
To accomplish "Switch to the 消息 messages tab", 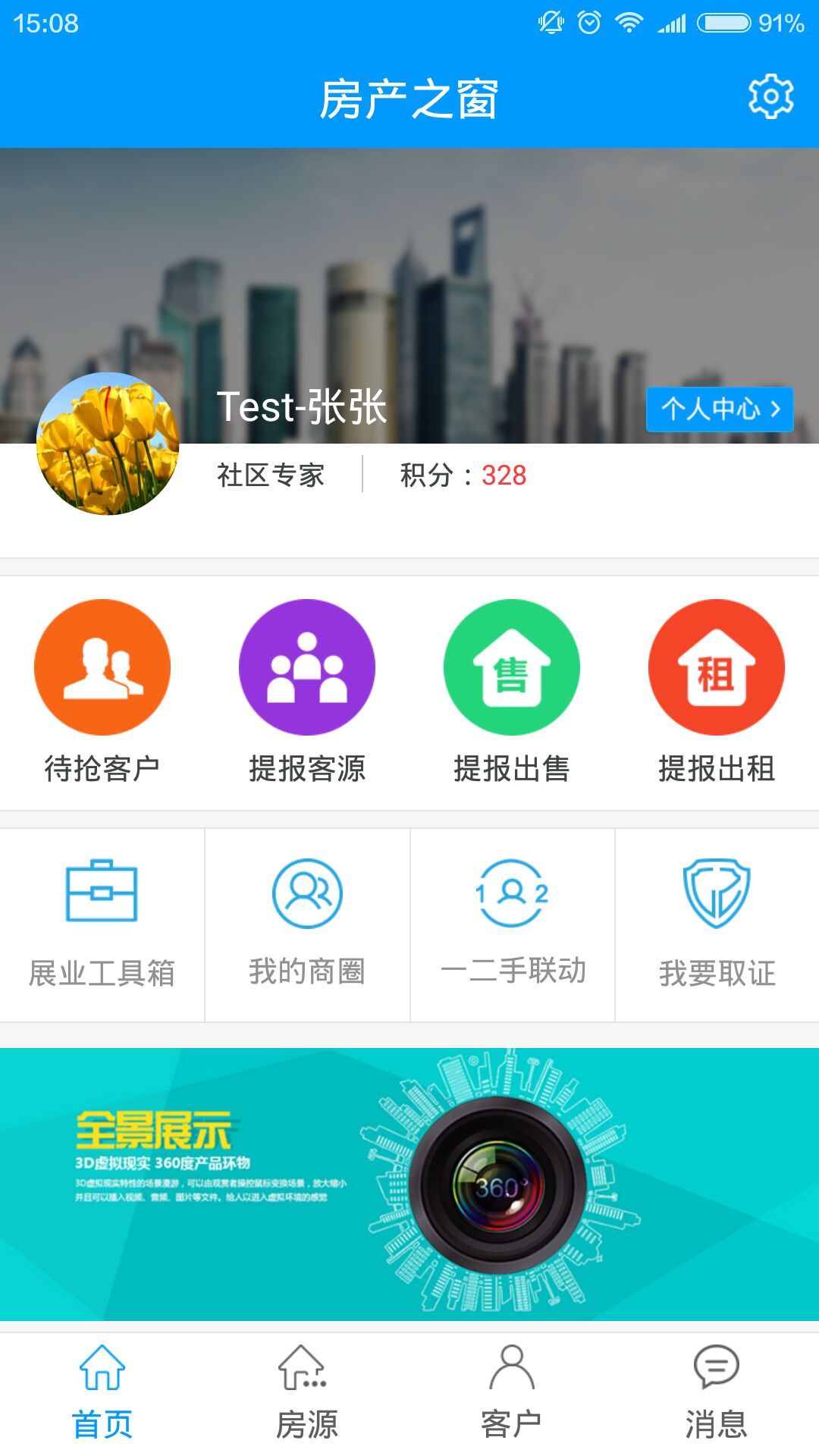I will 717,1392.
